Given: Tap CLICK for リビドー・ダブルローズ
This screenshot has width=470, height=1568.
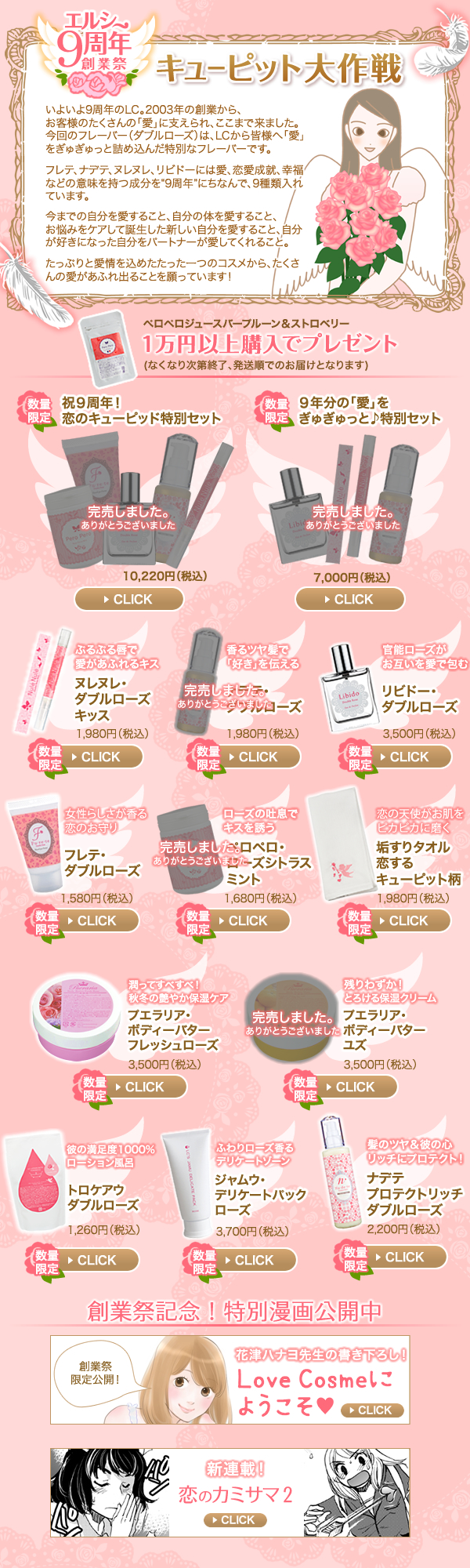Looking at the screenshot, I should 410,757.
